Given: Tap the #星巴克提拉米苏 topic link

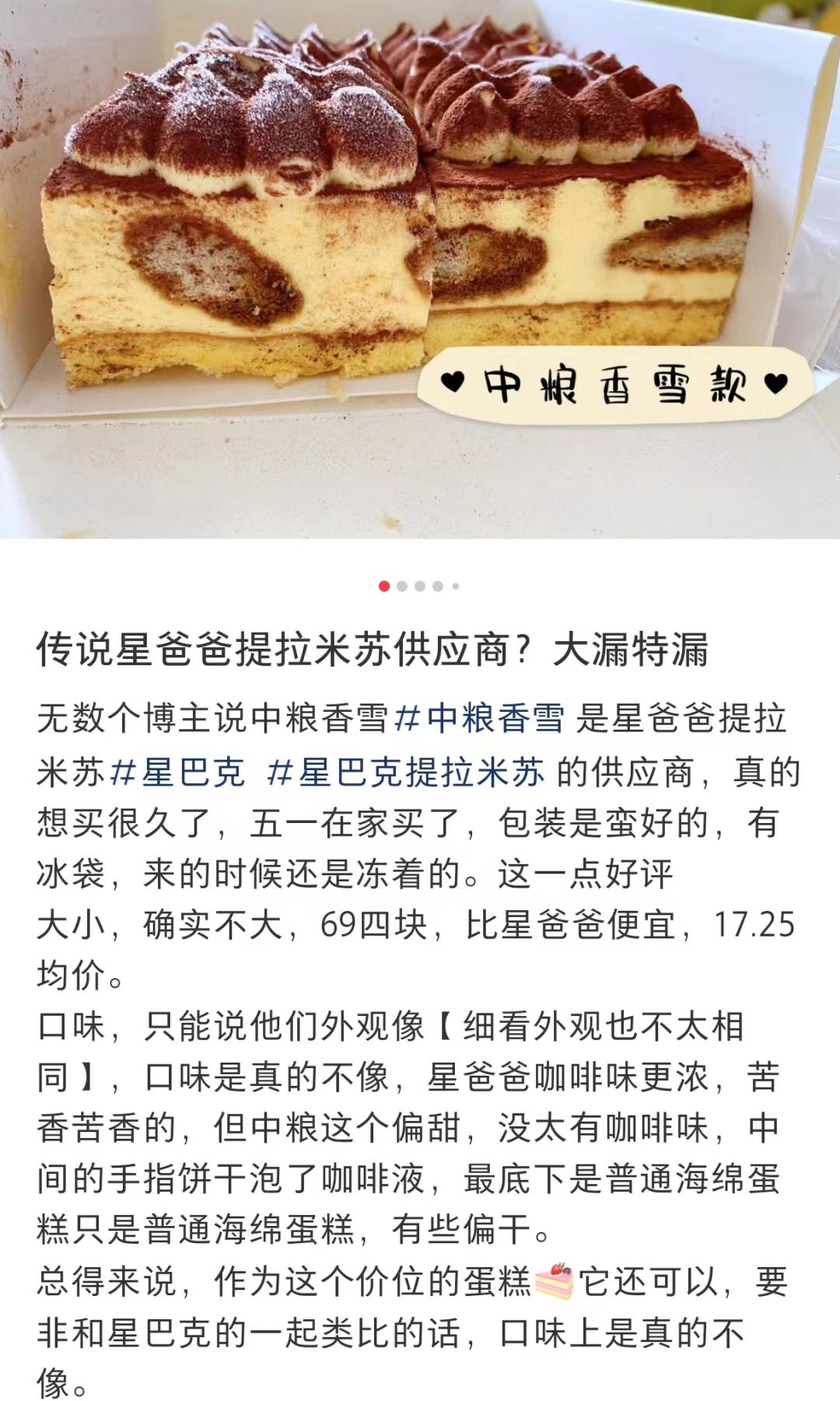Looking at the screenshot, I should tap(405, 772).
